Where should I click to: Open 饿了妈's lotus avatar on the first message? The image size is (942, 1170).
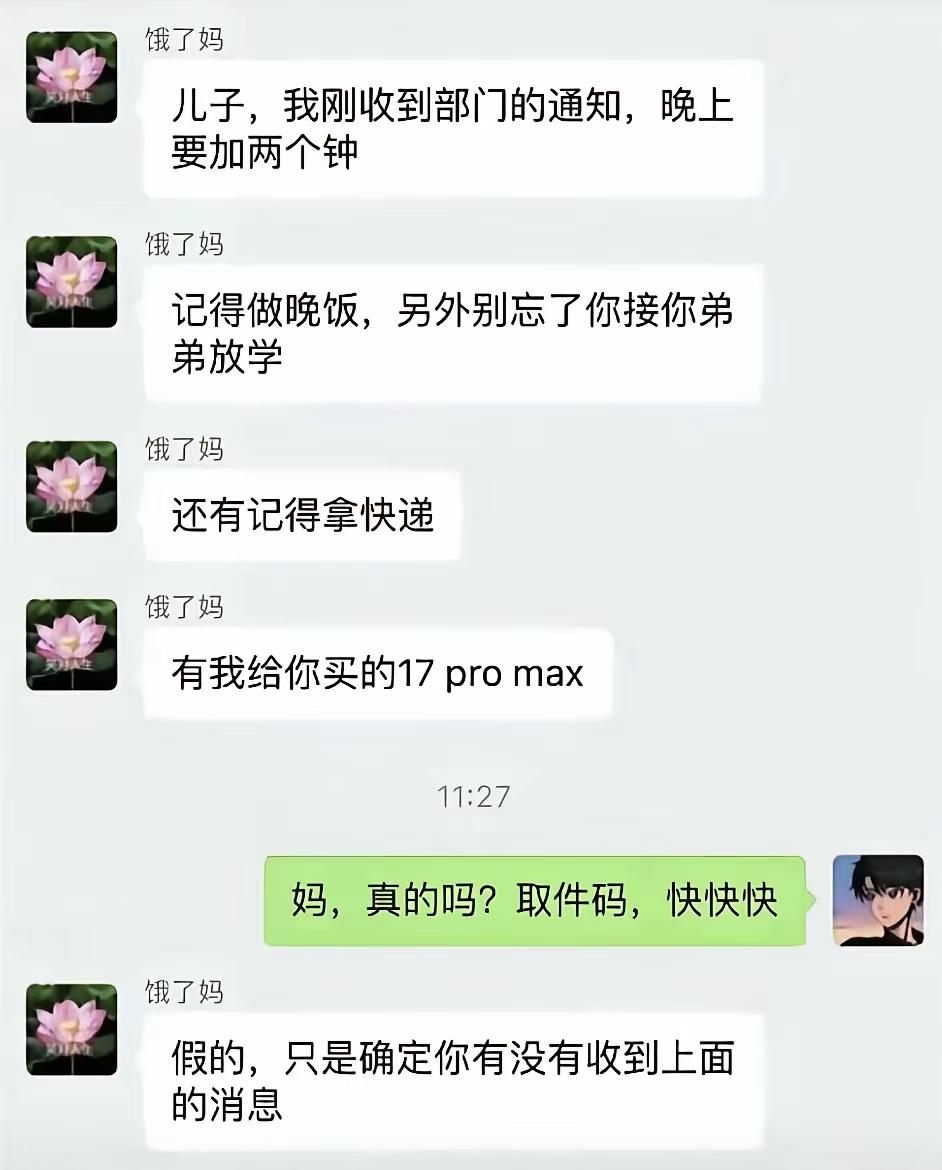pos(71,75)
